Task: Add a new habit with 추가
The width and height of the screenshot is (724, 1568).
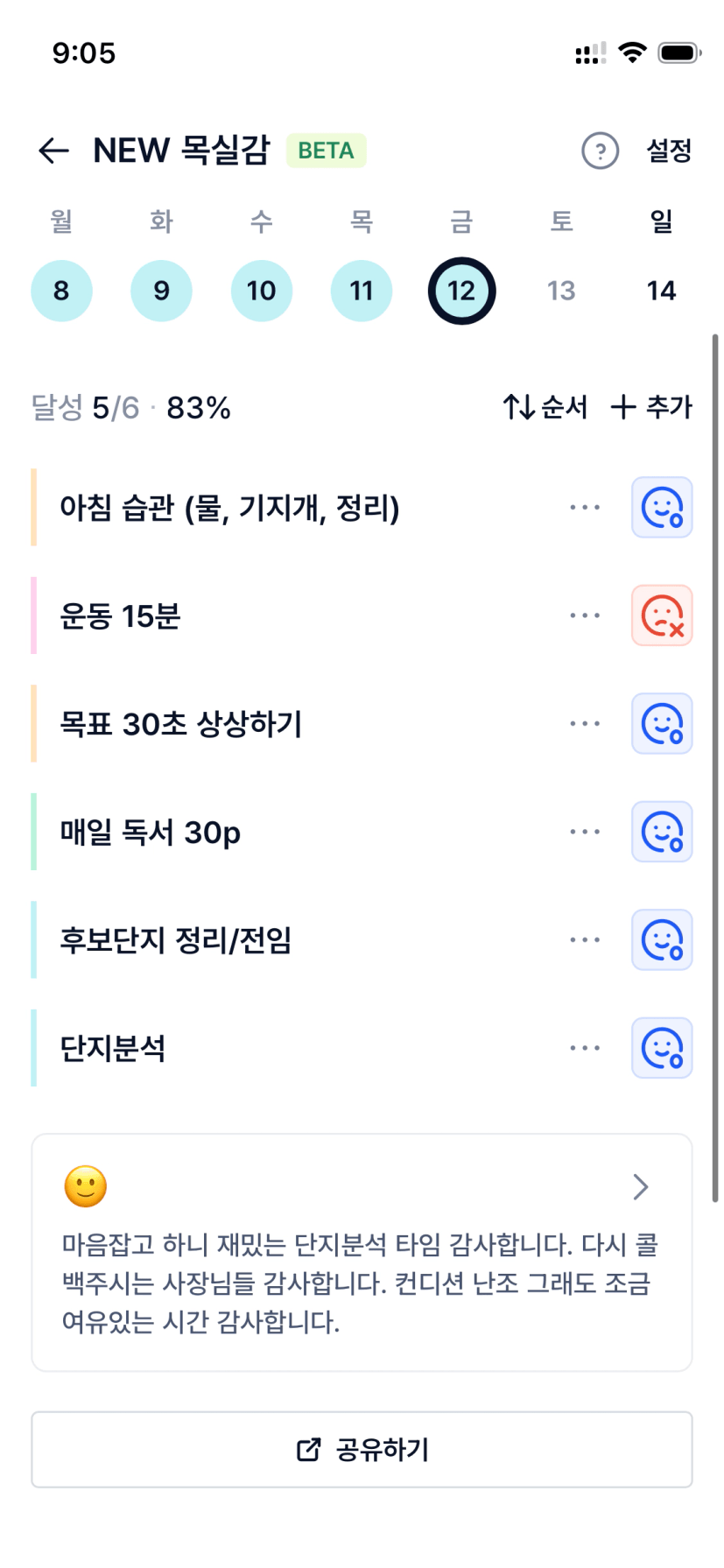Action: [x=651, y=407]
